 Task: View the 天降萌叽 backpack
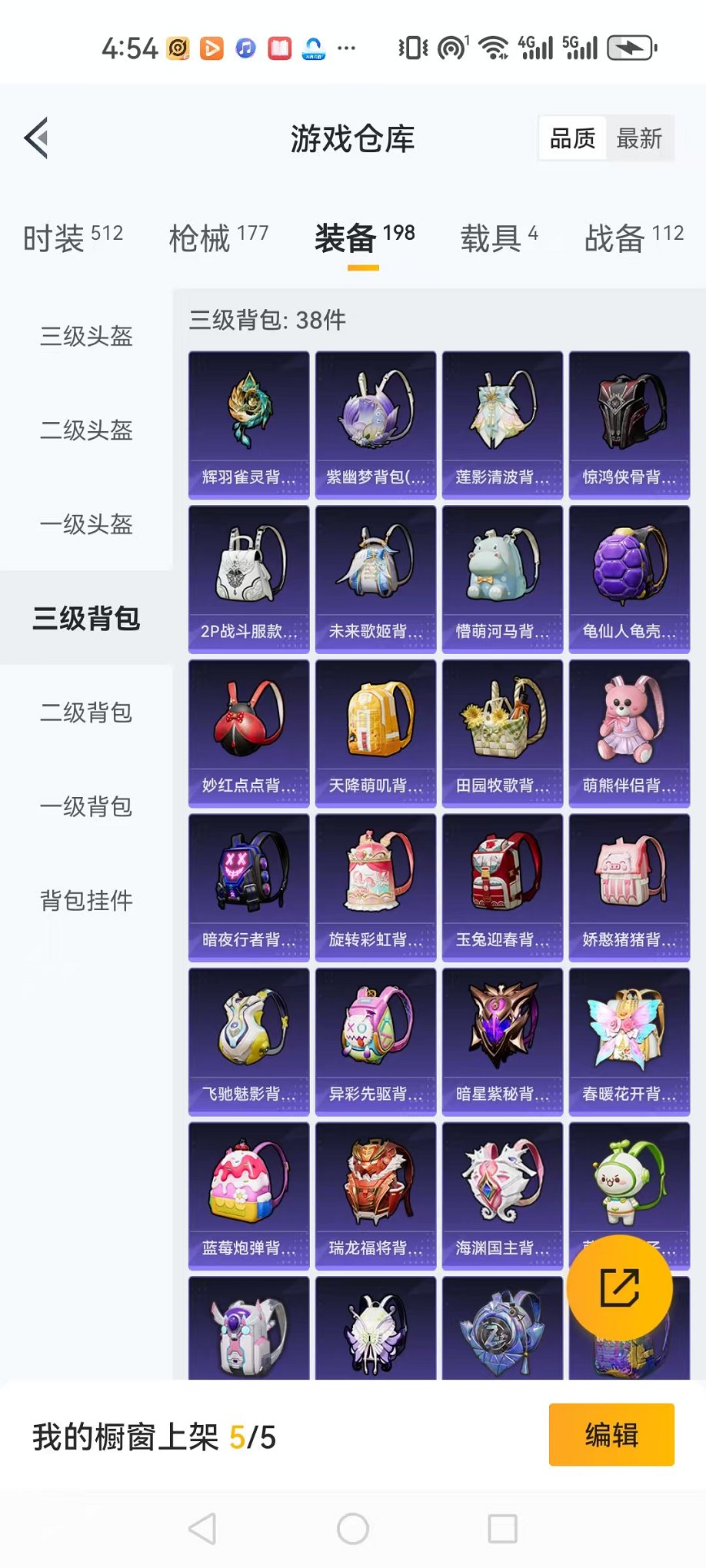(x=375, y=733)
